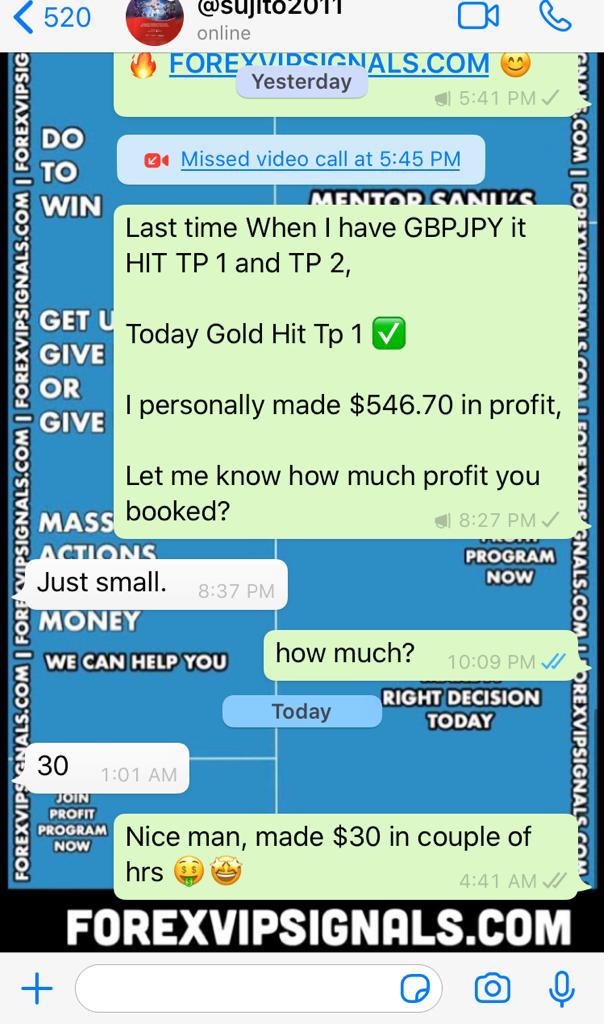
Task: Tap the microphone to record a voice message
Action: click(x=562, y=989)
